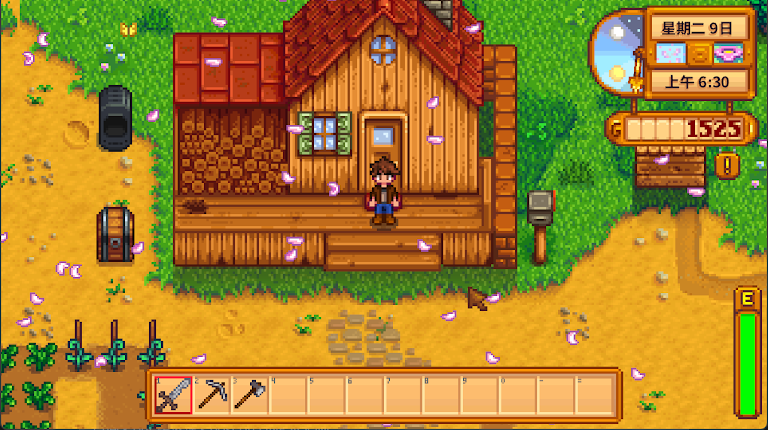Tap the shipping bin under the gold counter
768x430 pixels.
(x=668, y=168)
